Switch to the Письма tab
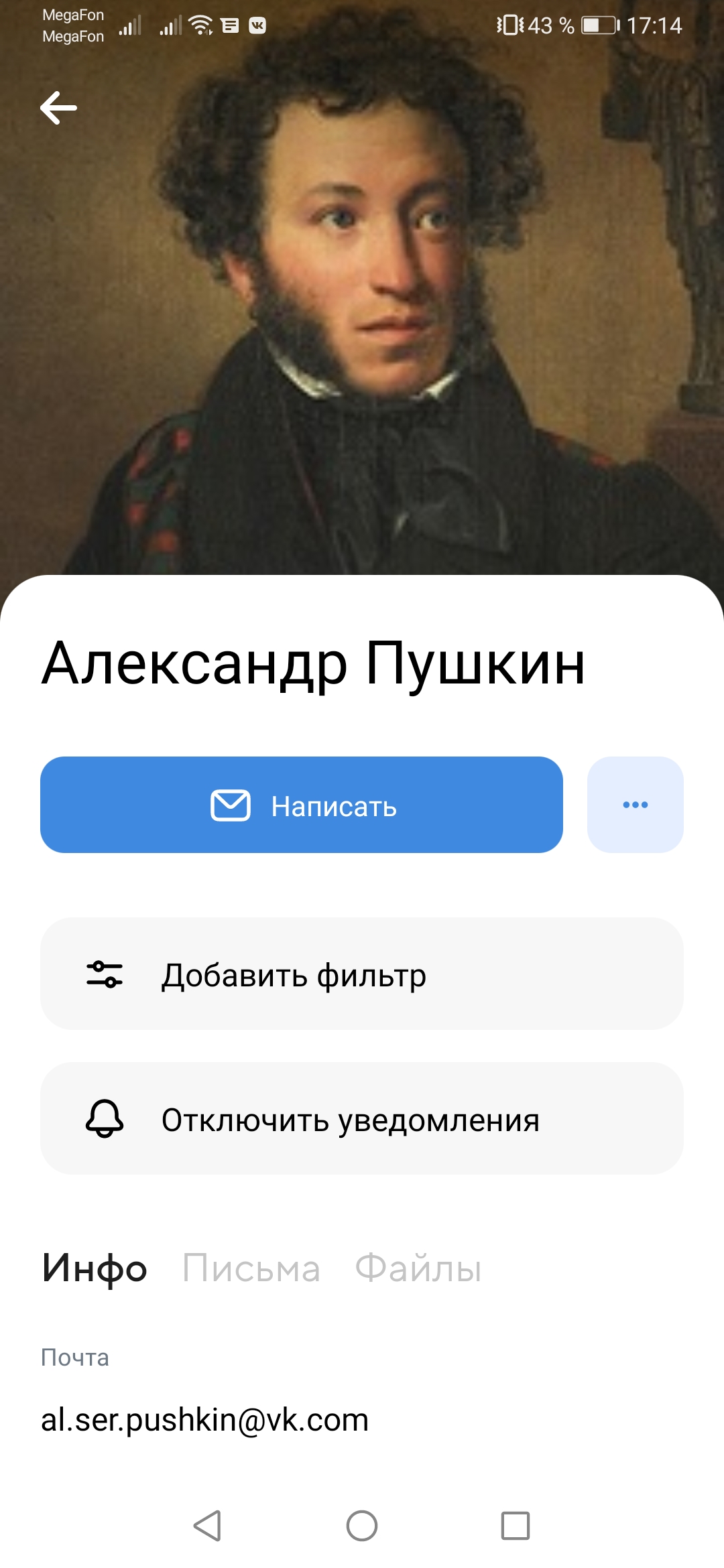Image resolution: width=724 pixels, height=1568 pixels. coord(251,1268)
